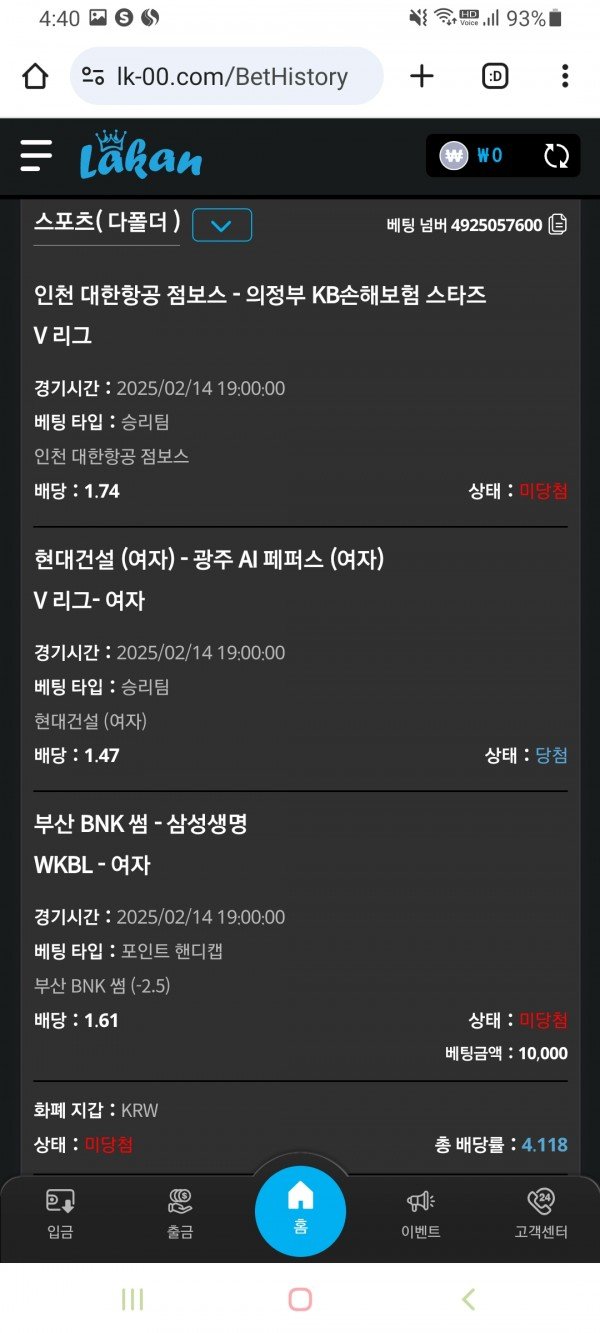Go to the 입금 deposit tab
This screenshot has width=600, height=1333.
(x=60, y=1212)
